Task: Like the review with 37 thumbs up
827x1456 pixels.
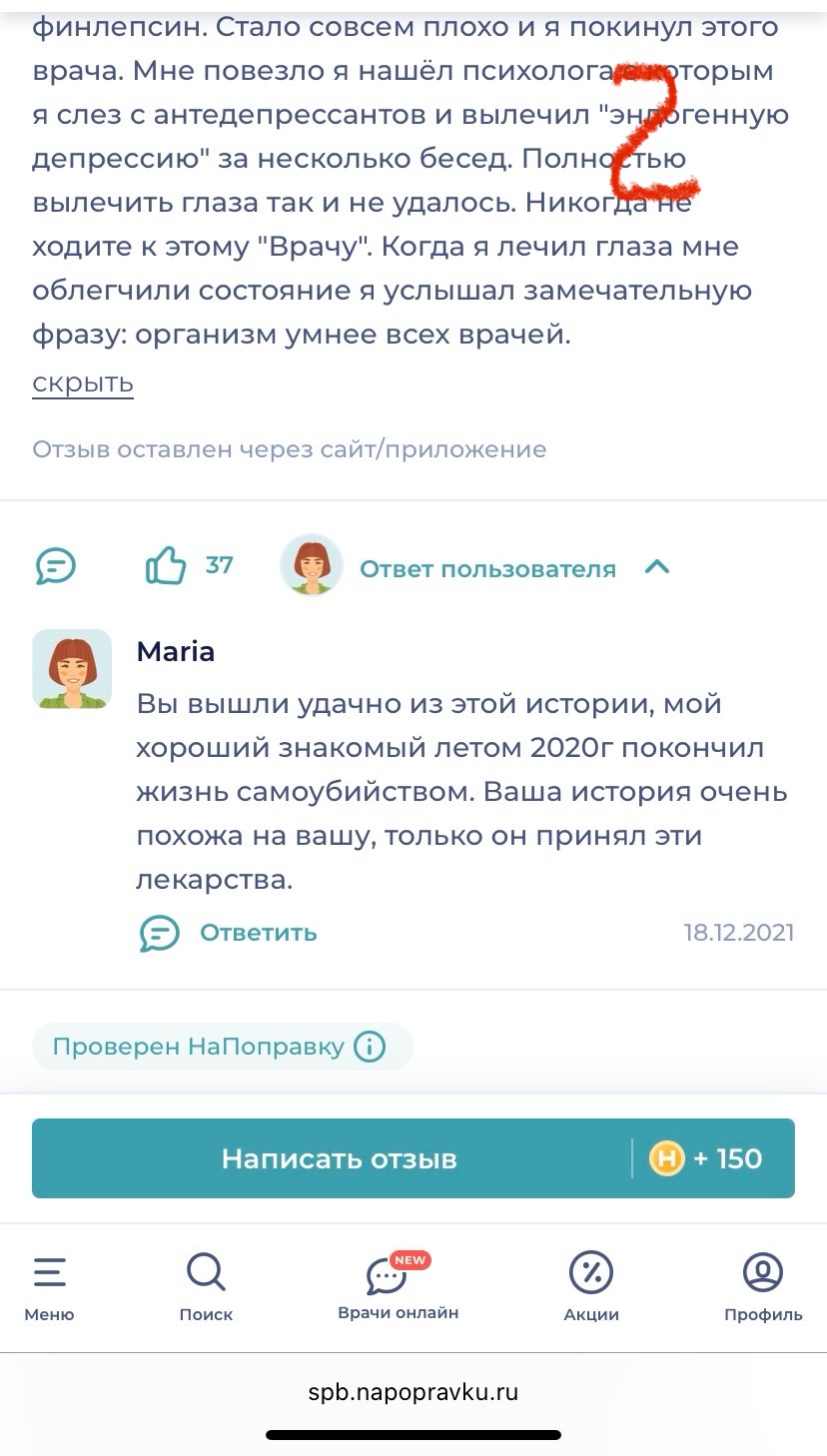Action: pyautogui.click(x=166, y=567)
